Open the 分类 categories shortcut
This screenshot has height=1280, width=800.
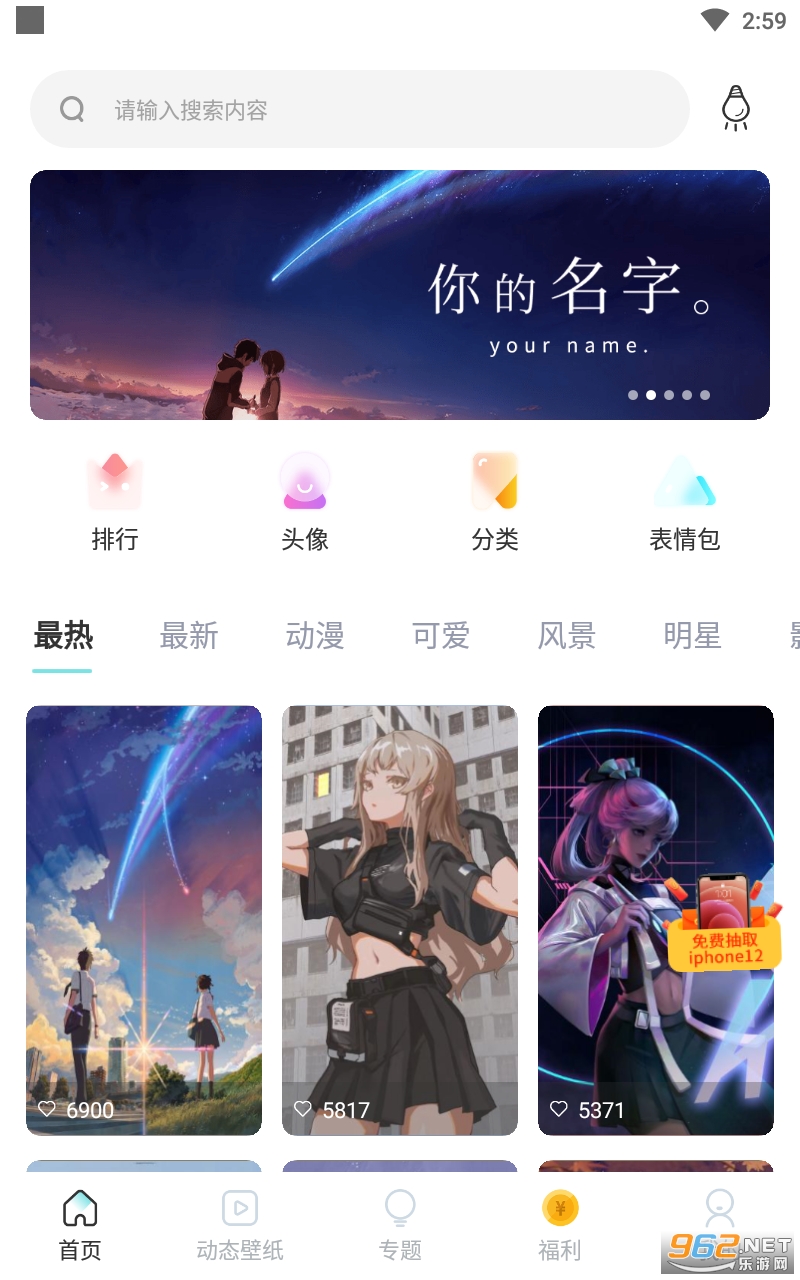coord(495,502)
